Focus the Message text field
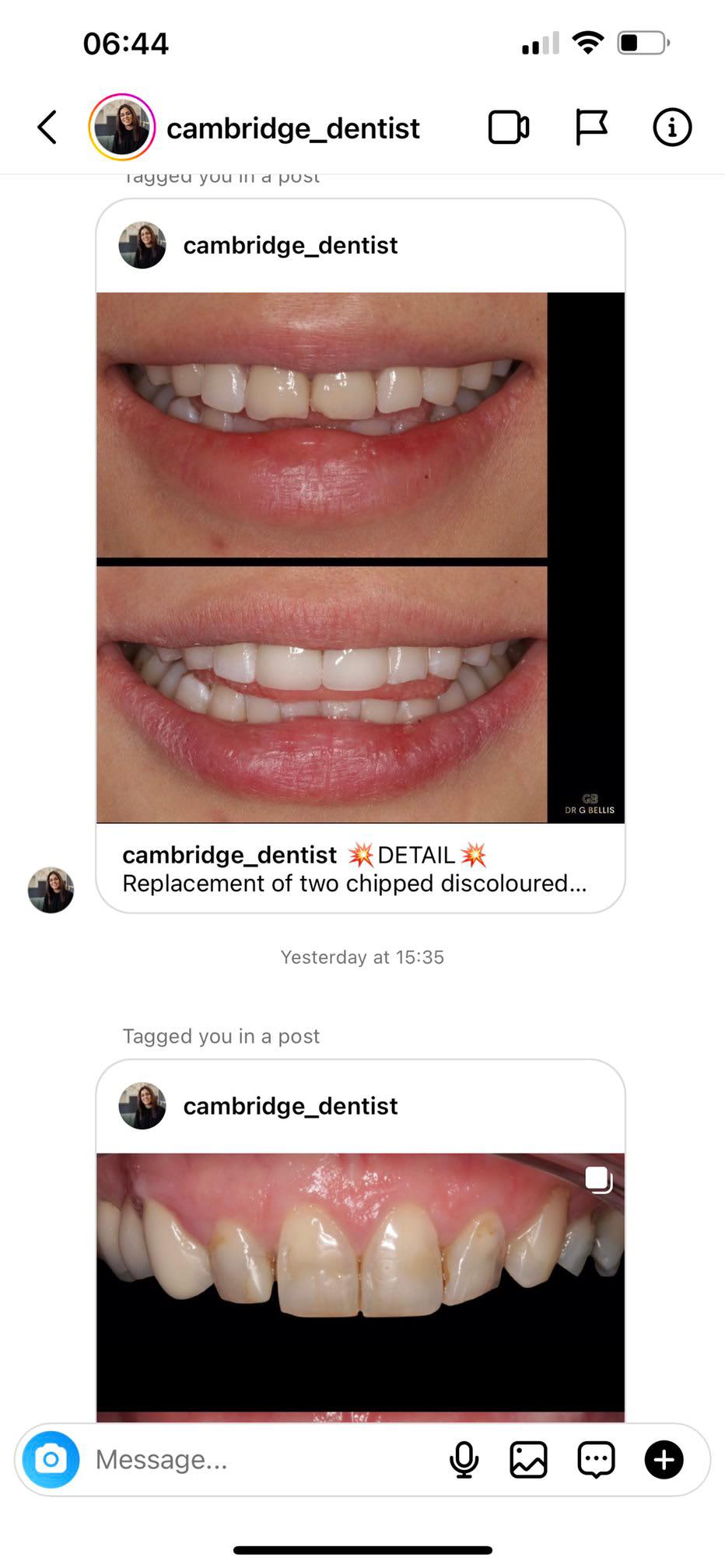 click(x=257, y=1459)
